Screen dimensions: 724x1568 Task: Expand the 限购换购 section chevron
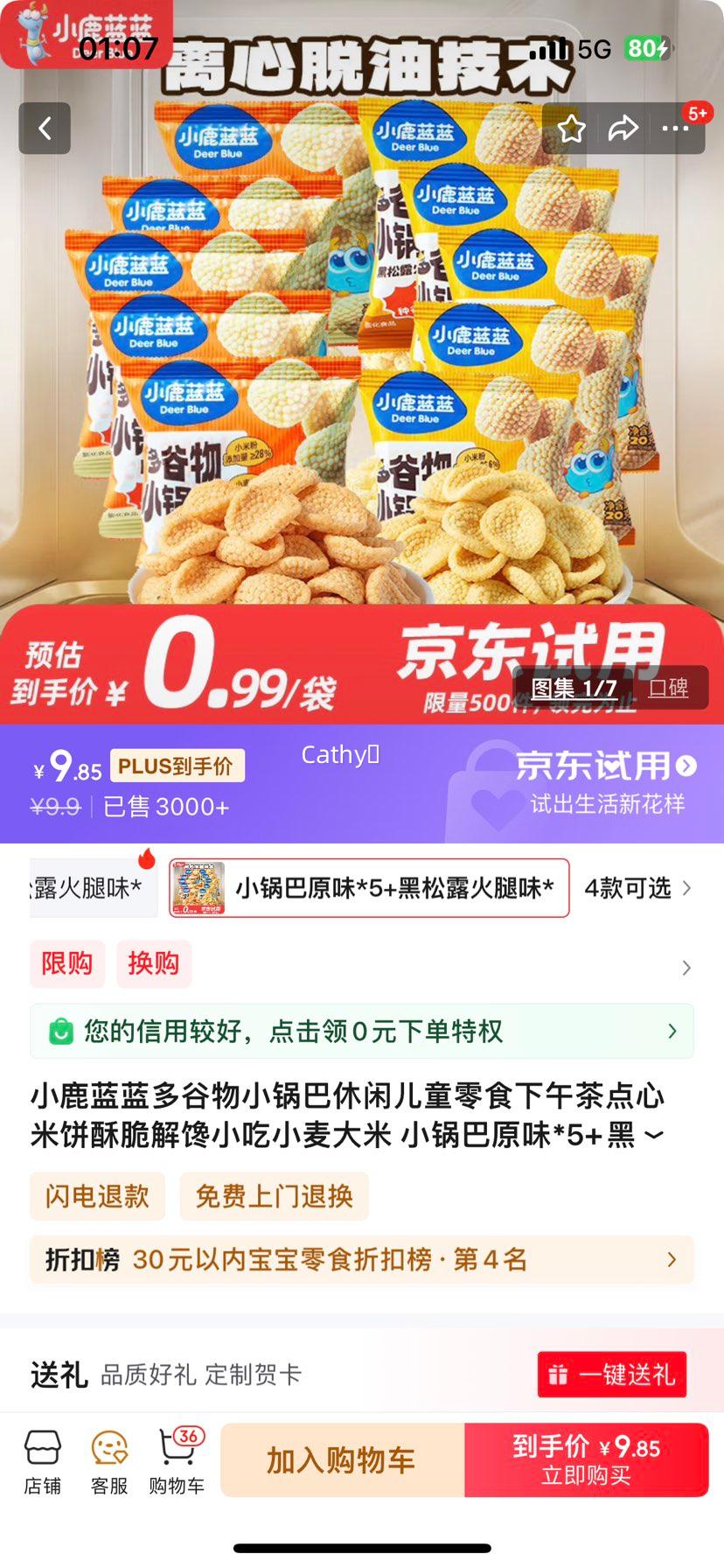[686, 968]
